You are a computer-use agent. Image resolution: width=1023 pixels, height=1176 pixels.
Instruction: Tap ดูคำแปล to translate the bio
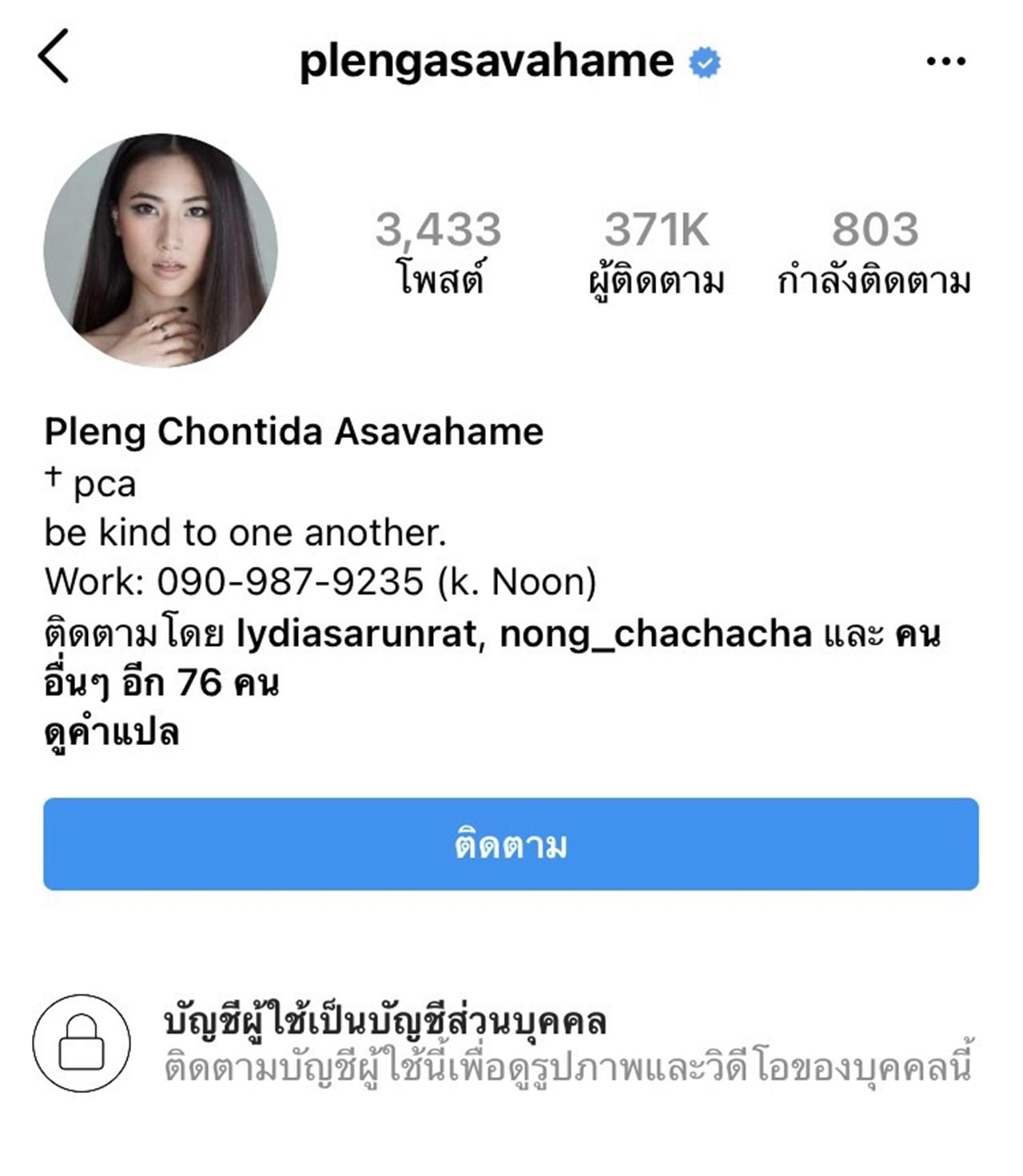click(112, 733)
